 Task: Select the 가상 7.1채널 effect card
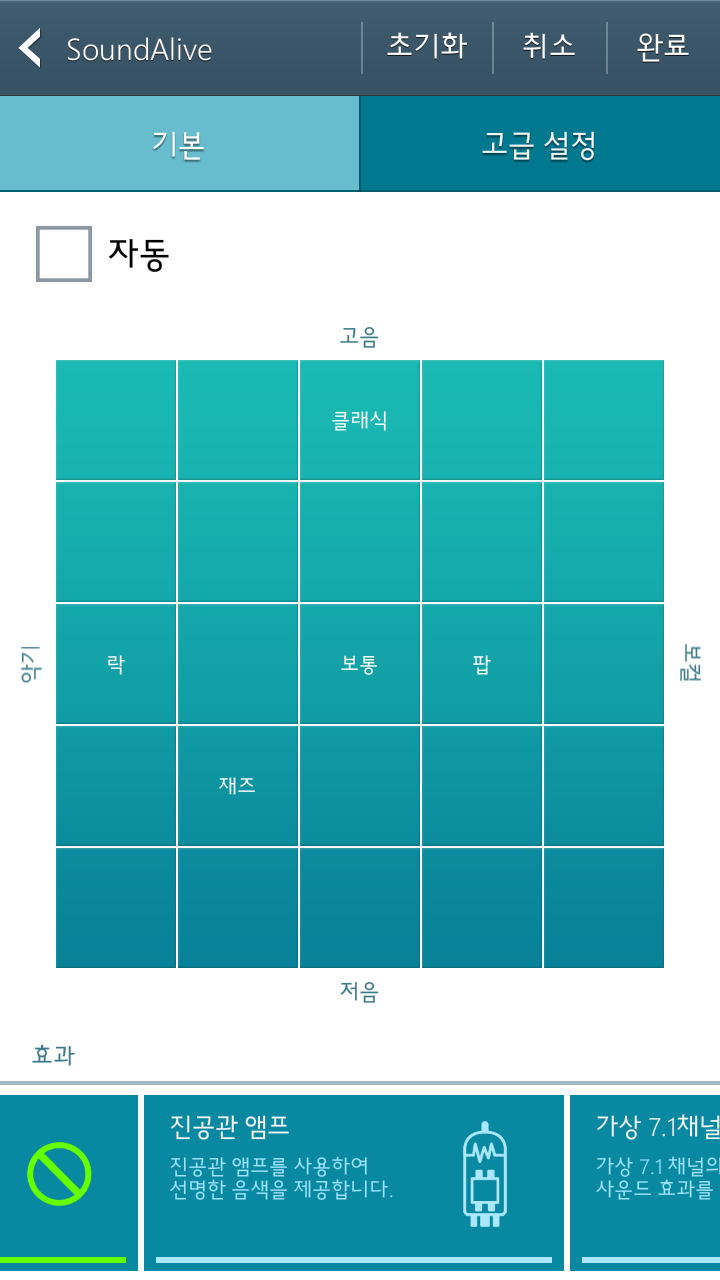[x=646, y=1178]
